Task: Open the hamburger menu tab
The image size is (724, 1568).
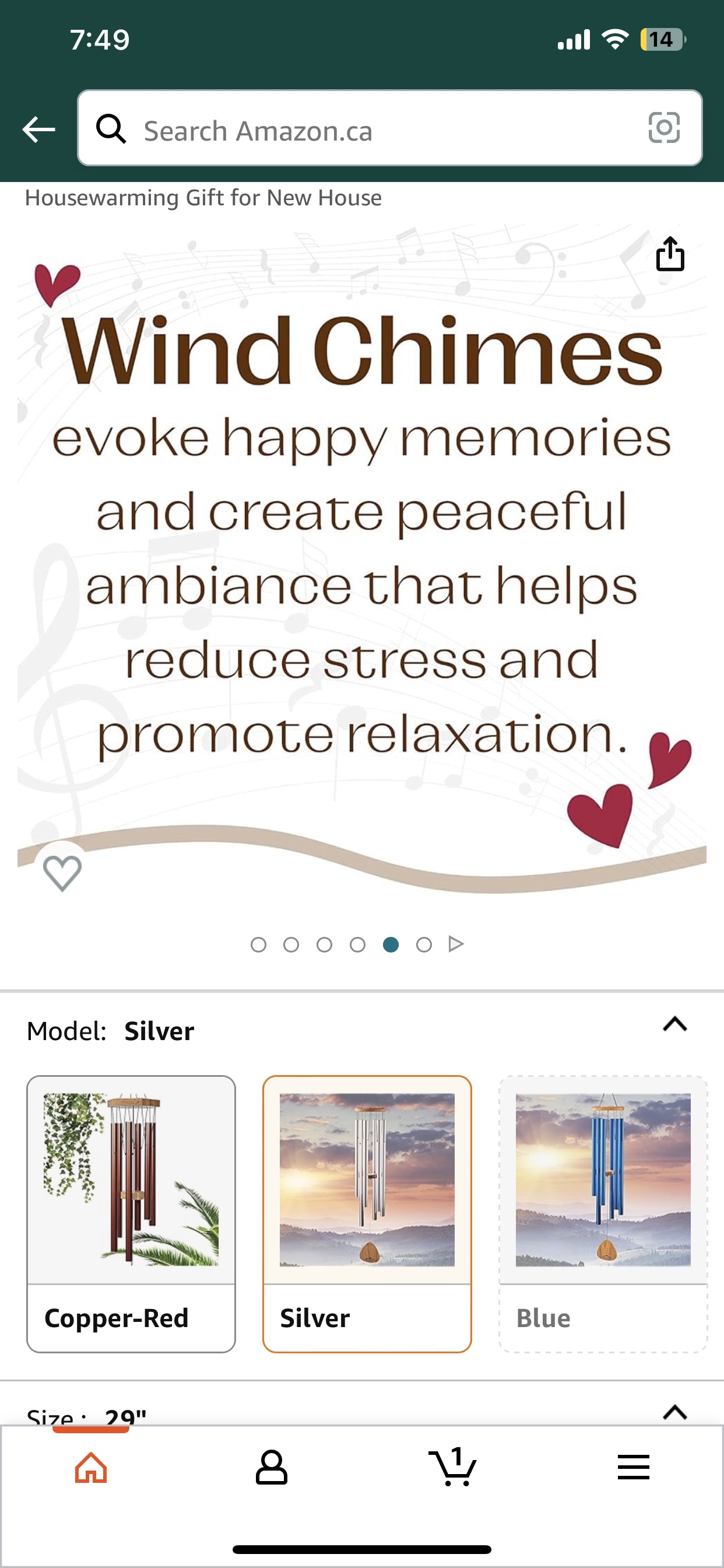Action: pyautogui.click(x=633, y=1468)
